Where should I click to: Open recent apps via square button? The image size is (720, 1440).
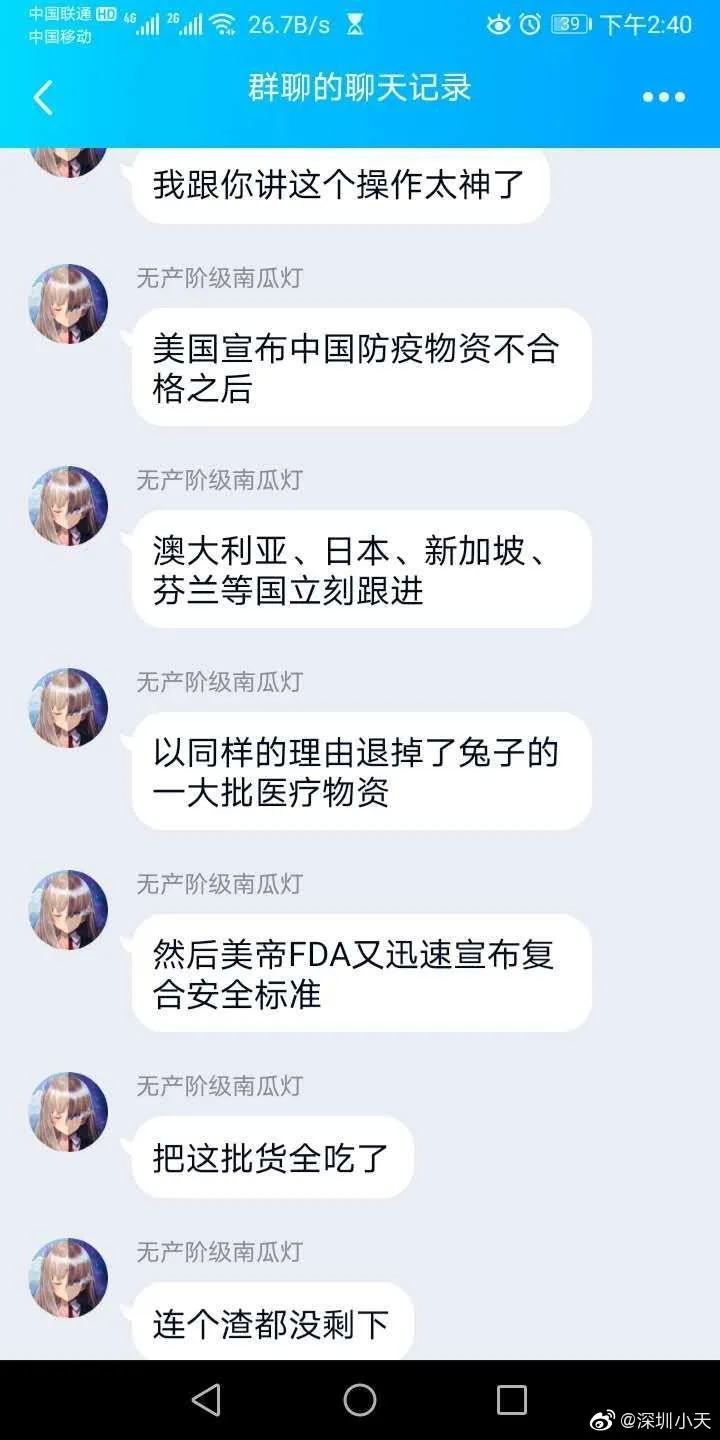click(511, 1399)
